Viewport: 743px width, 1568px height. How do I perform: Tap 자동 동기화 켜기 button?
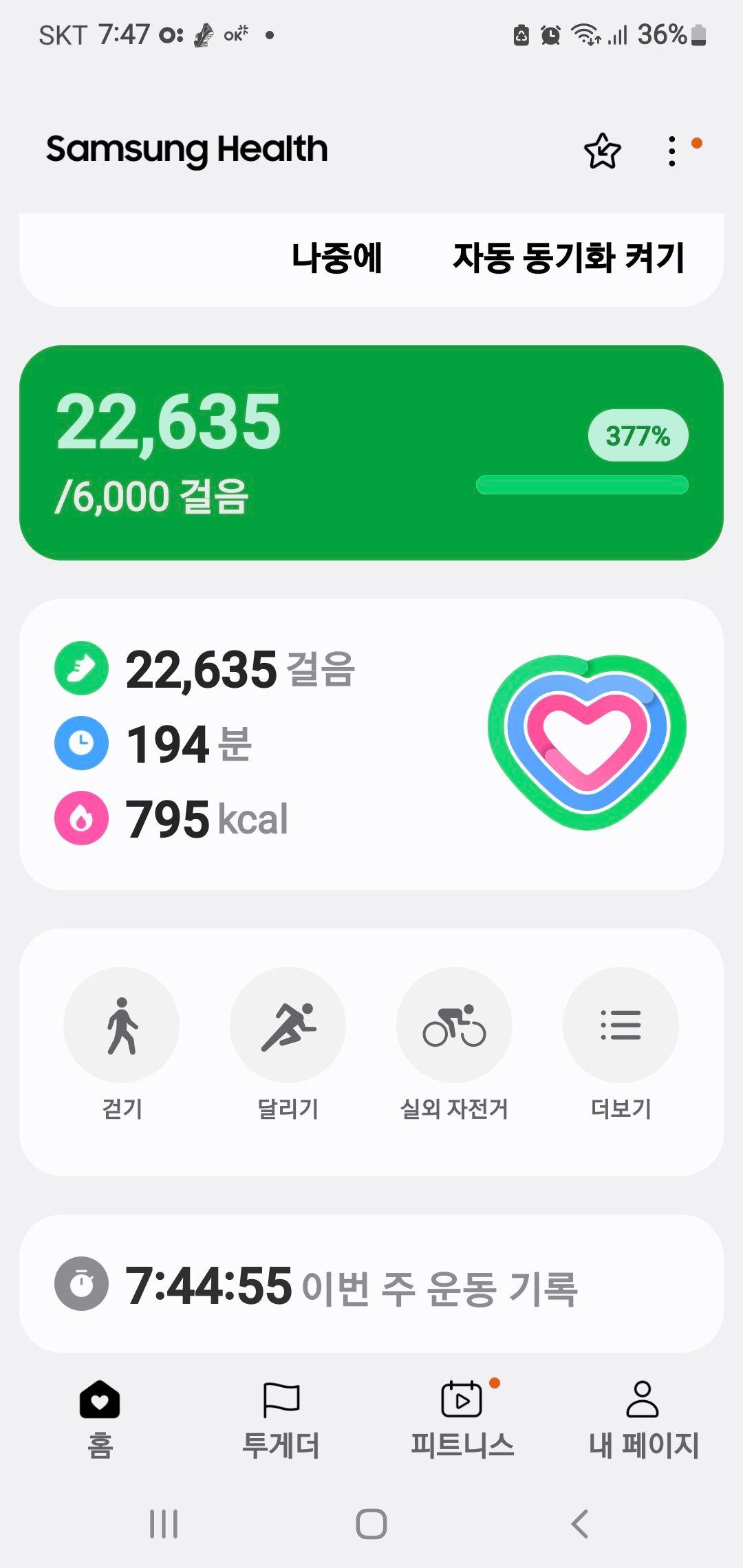(568, 258)
